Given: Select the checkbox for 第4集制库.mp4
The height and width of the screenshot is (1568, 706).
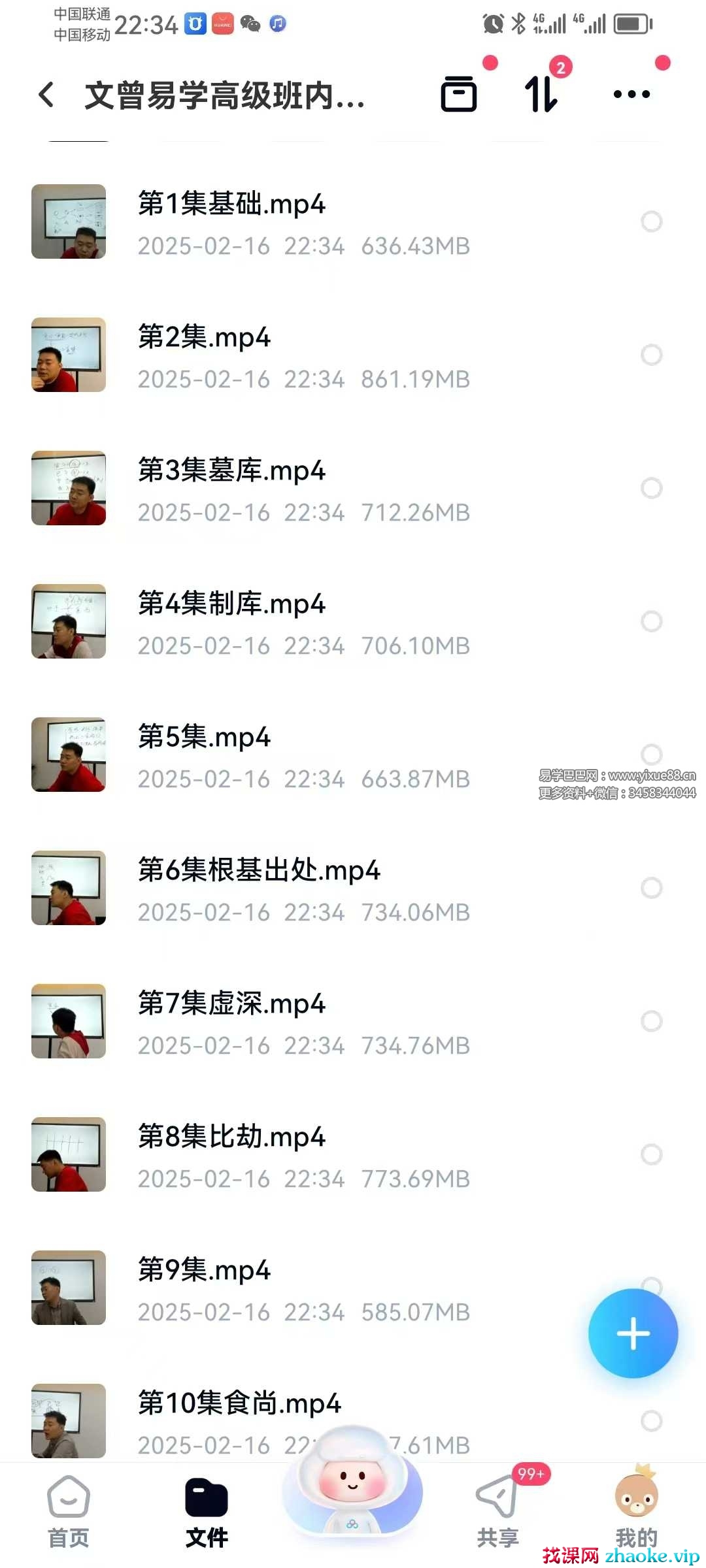Looking at the screenshot, I should (x=651, y=621).
